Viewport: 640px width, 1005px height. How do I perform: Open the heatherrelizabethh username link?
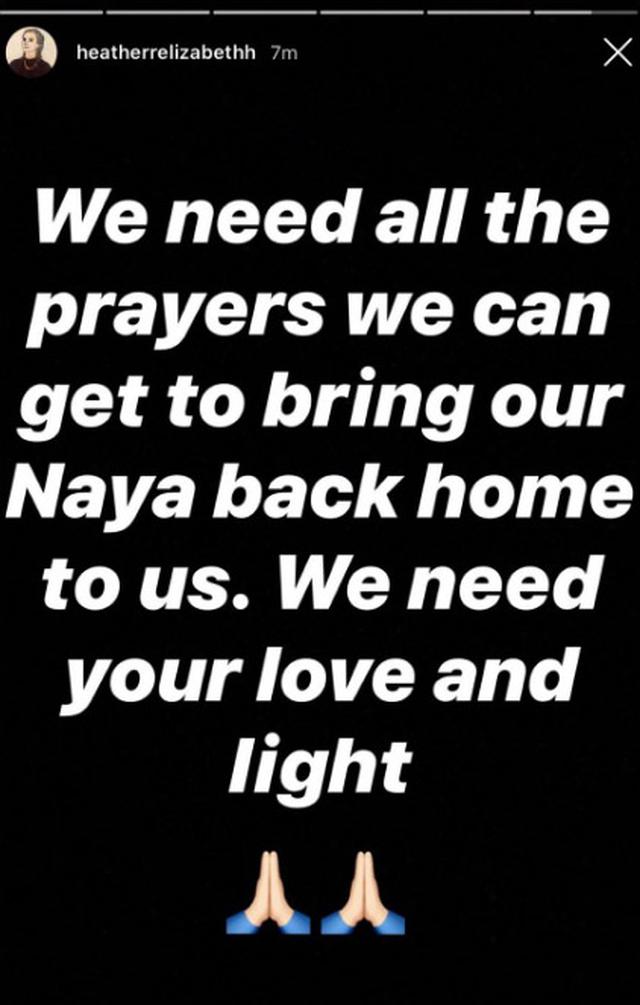pyautogui.click(x=168, y=53)
